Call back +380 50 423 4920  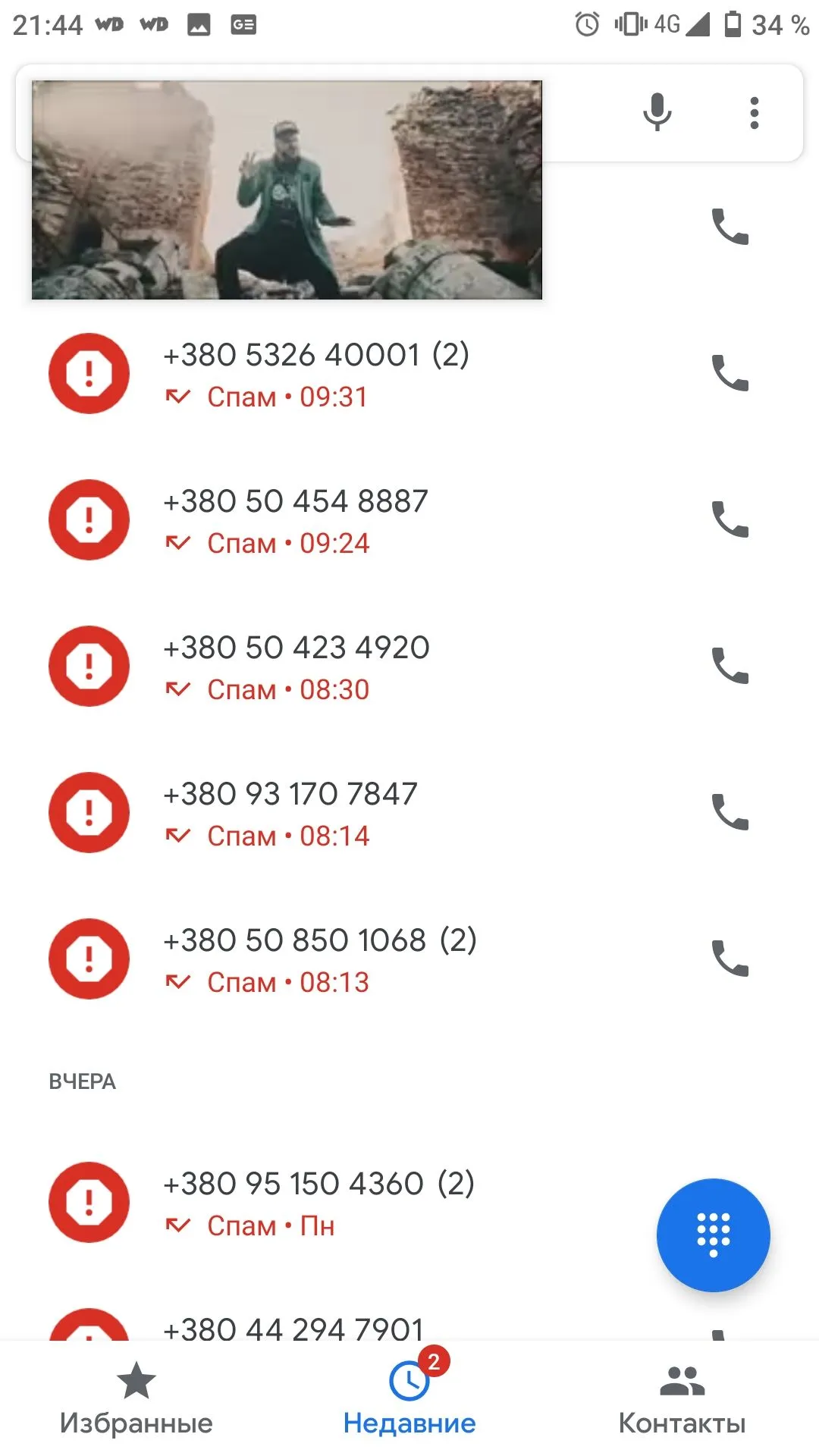point(730,666)
